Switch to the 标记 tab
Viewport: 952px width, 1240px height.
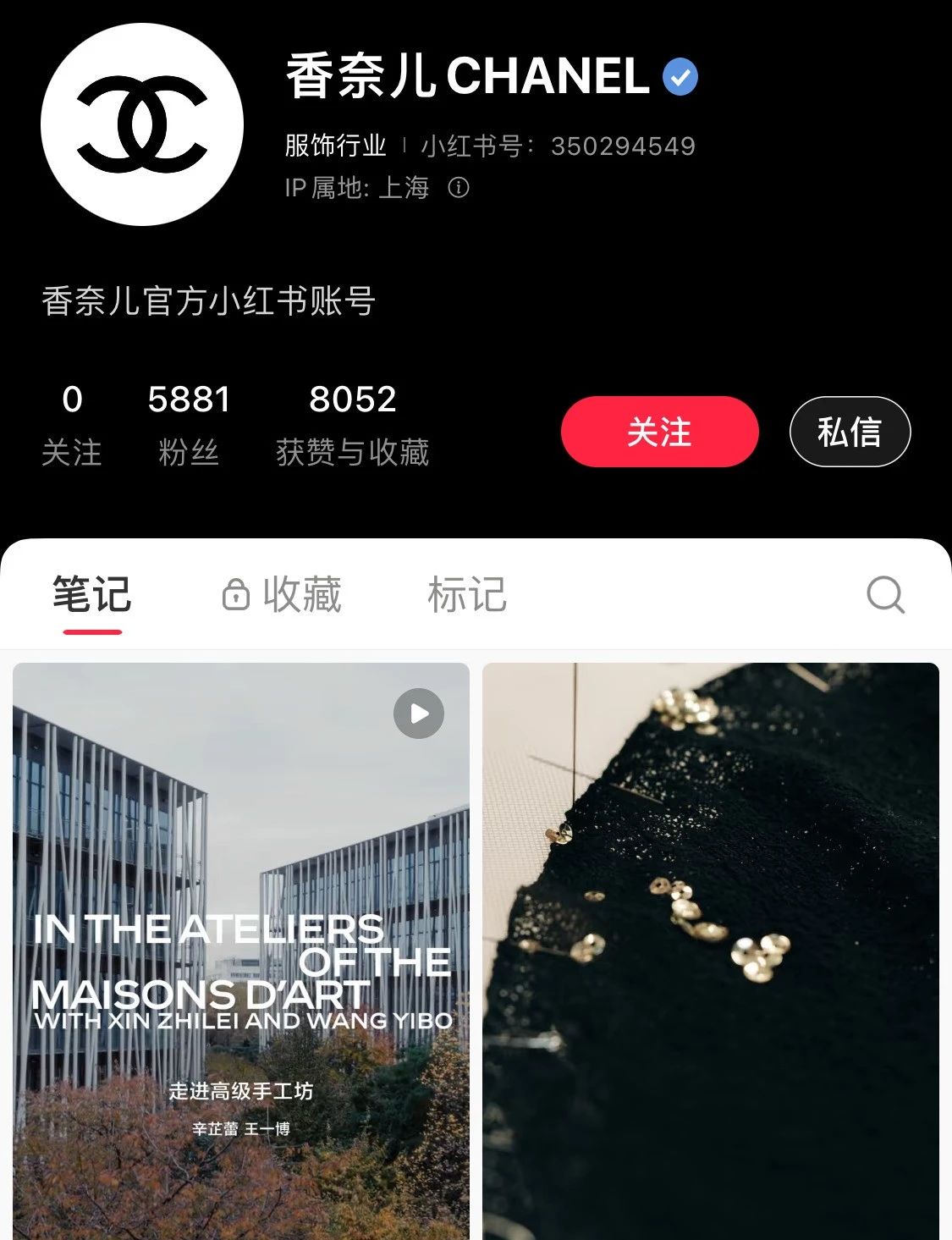[467, 595]
